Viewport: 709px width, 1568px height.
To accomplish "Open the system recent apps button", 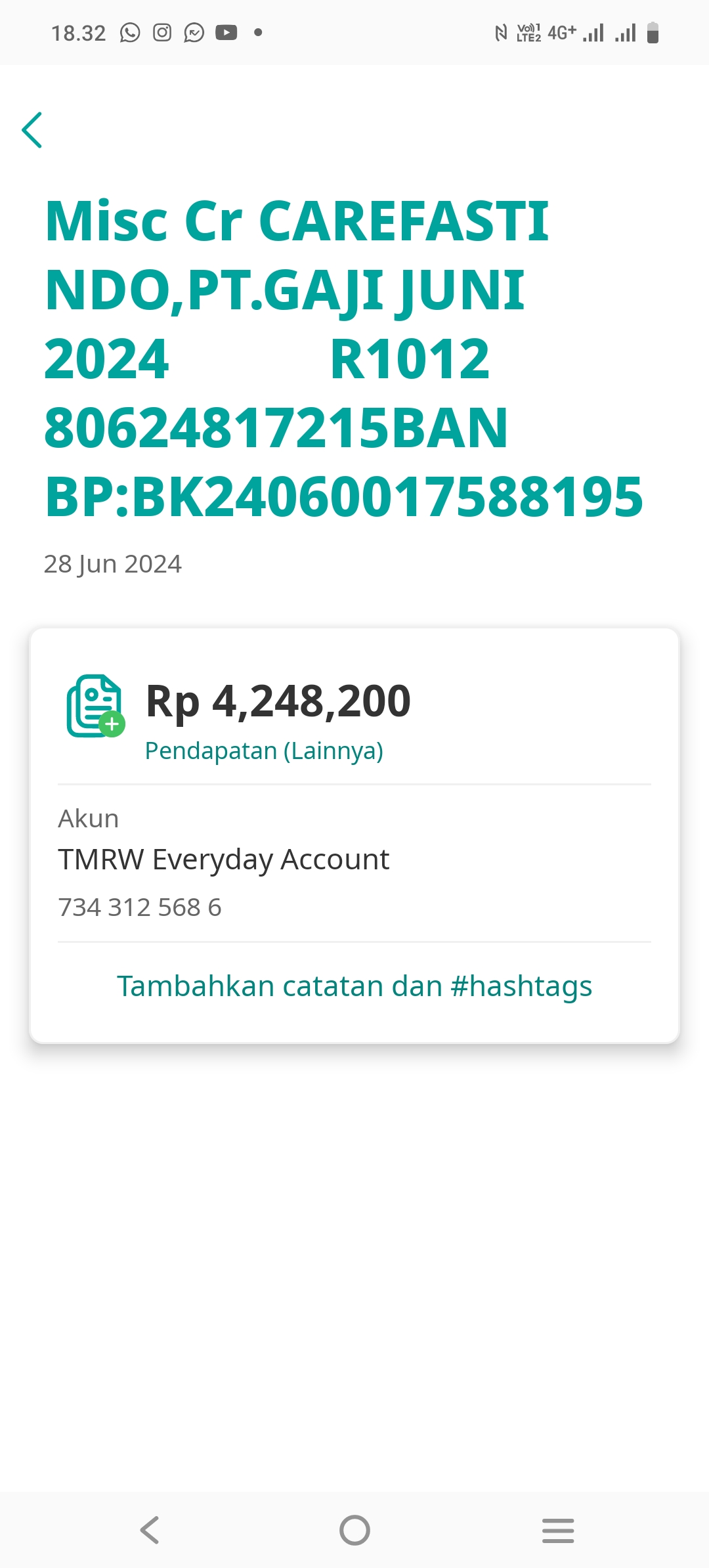I will pos(558,1530).
